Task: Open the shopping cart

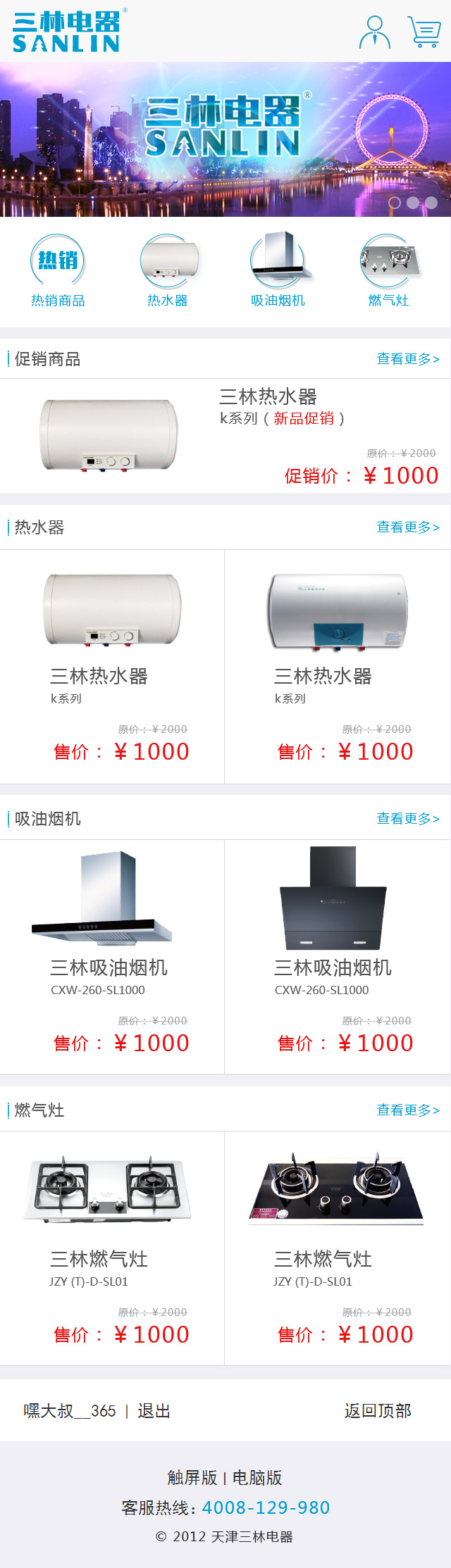Action: coord(424,32)
